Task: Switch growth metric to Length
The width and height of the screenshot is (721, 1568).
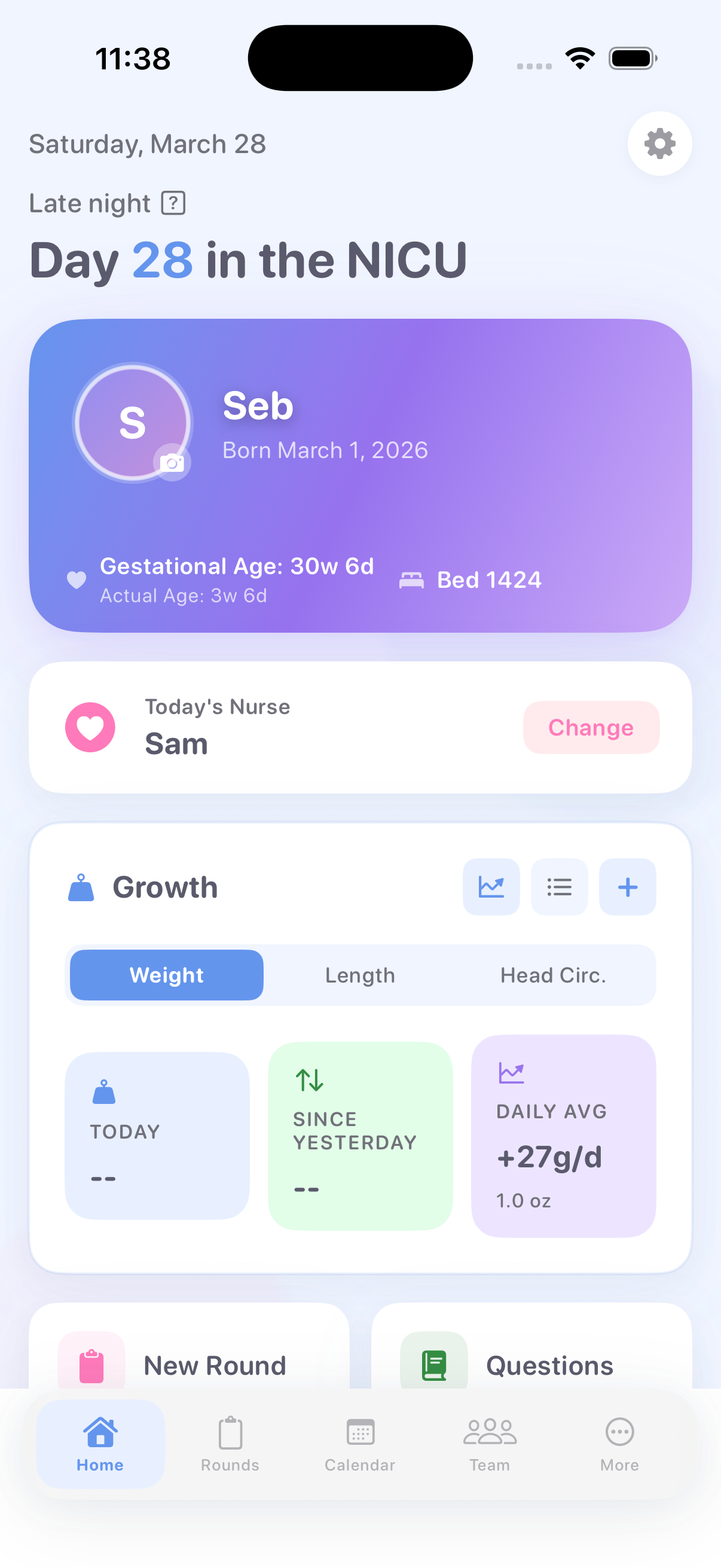Action: pyautogui.click(x=360, y=975)
